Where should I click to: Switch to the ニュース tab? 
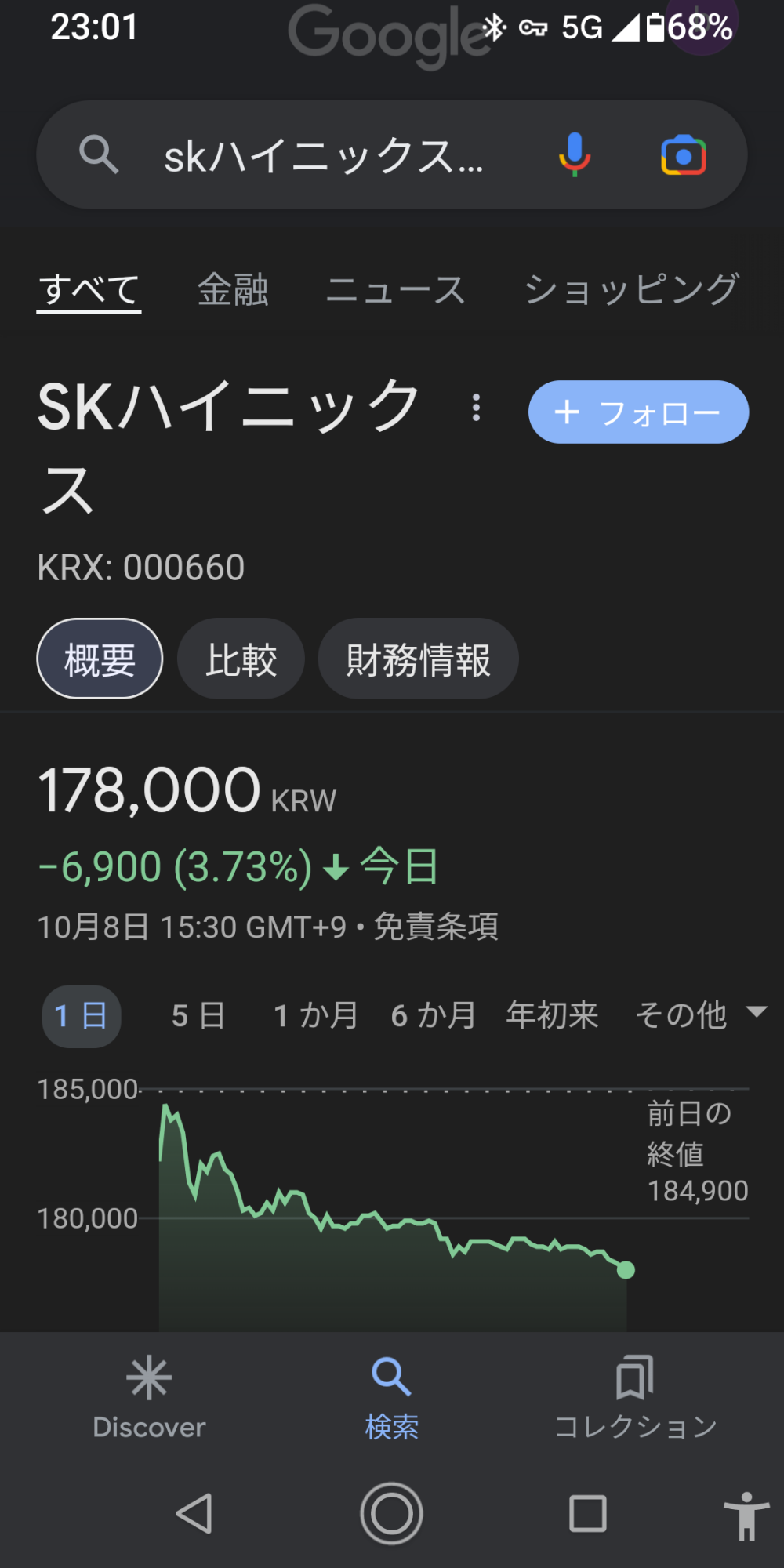pyautogui.click(x=396, y=289)
